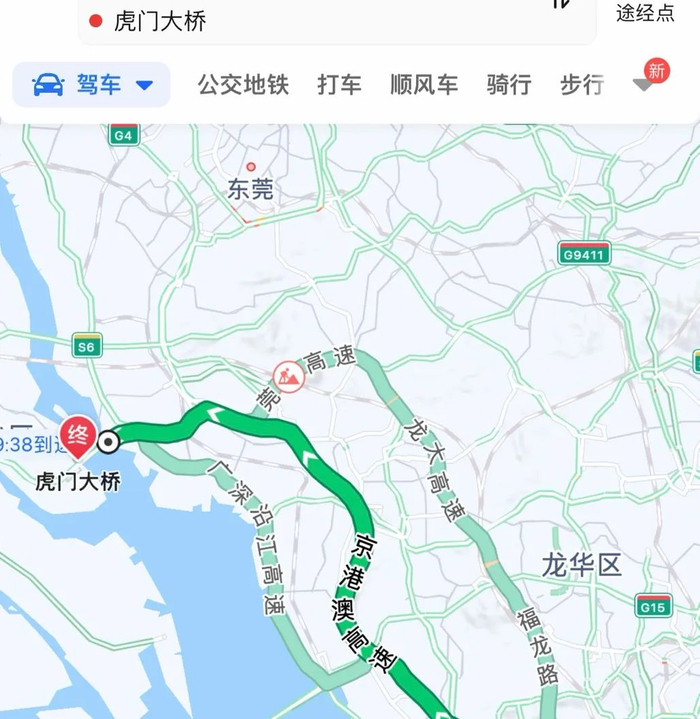Switch to 打车 taxi tab
The height and width of the screenshot is (719, 700).
[x=339, y=85]
